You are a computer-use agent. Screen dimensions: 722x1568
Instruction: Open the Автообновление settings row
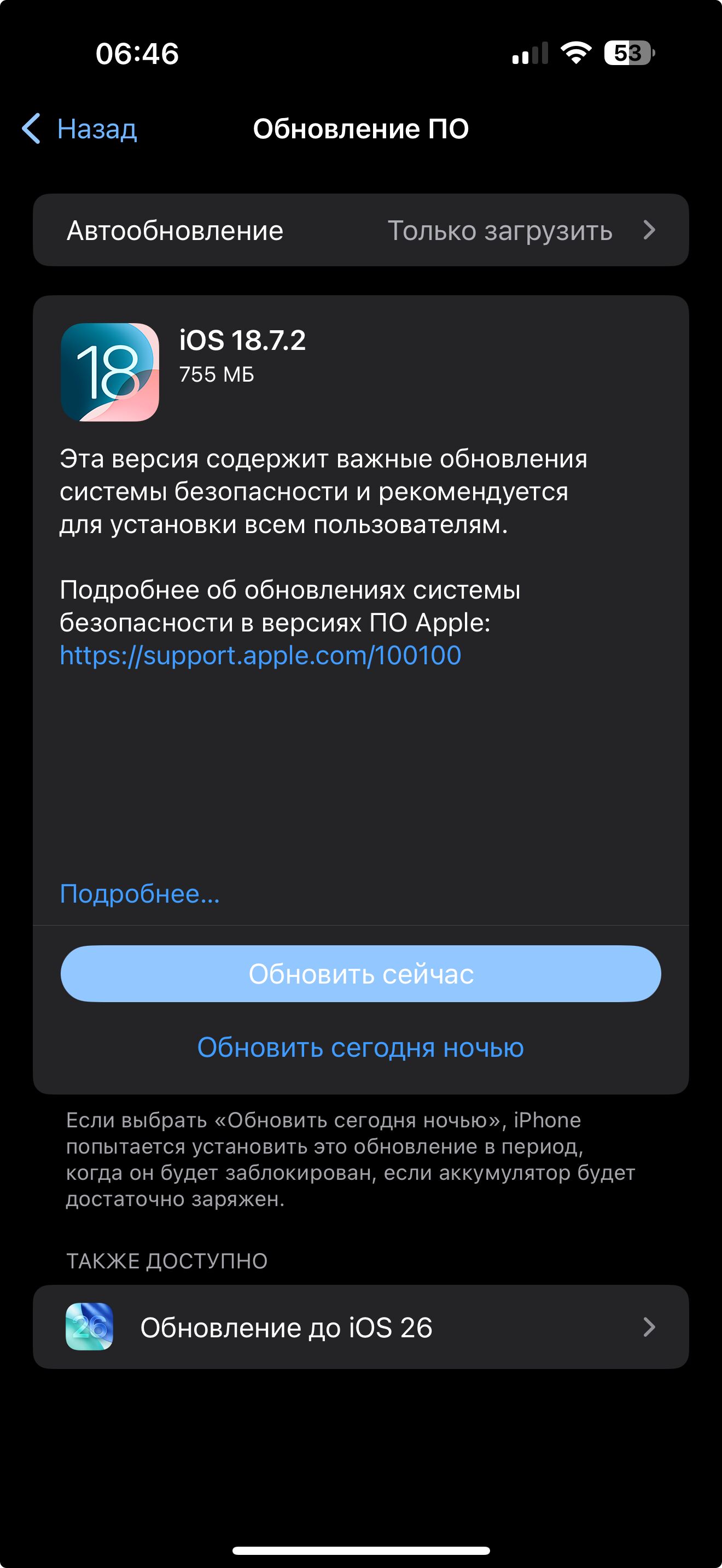coord(360,231)
